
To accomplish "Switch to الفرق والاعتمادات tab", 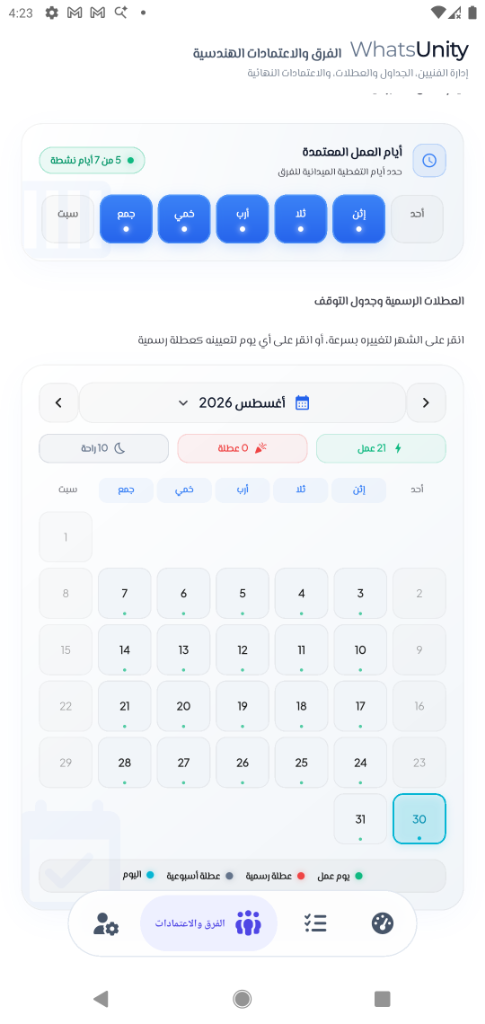I will coord(209,923).
